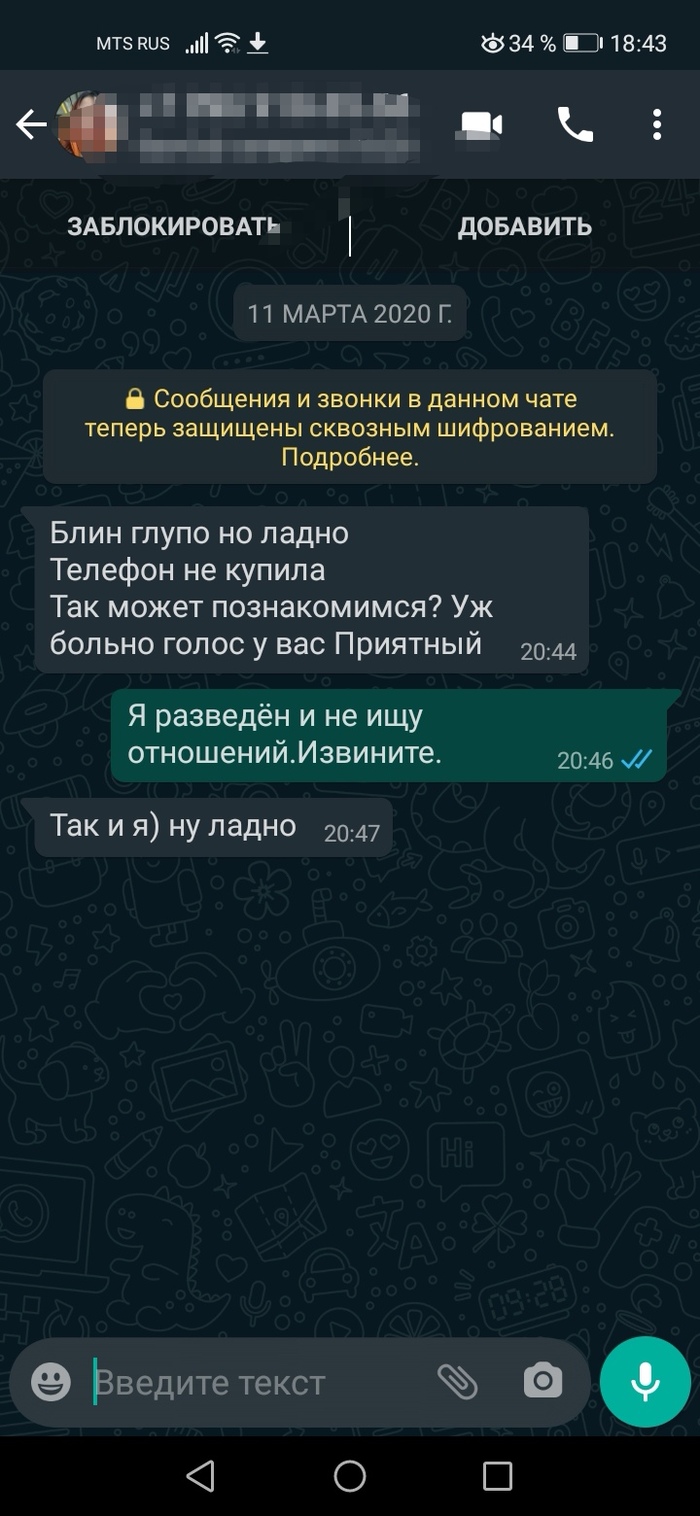The image size is (700, 1516).
Task: Go back to the chat list
Action: 31,125
